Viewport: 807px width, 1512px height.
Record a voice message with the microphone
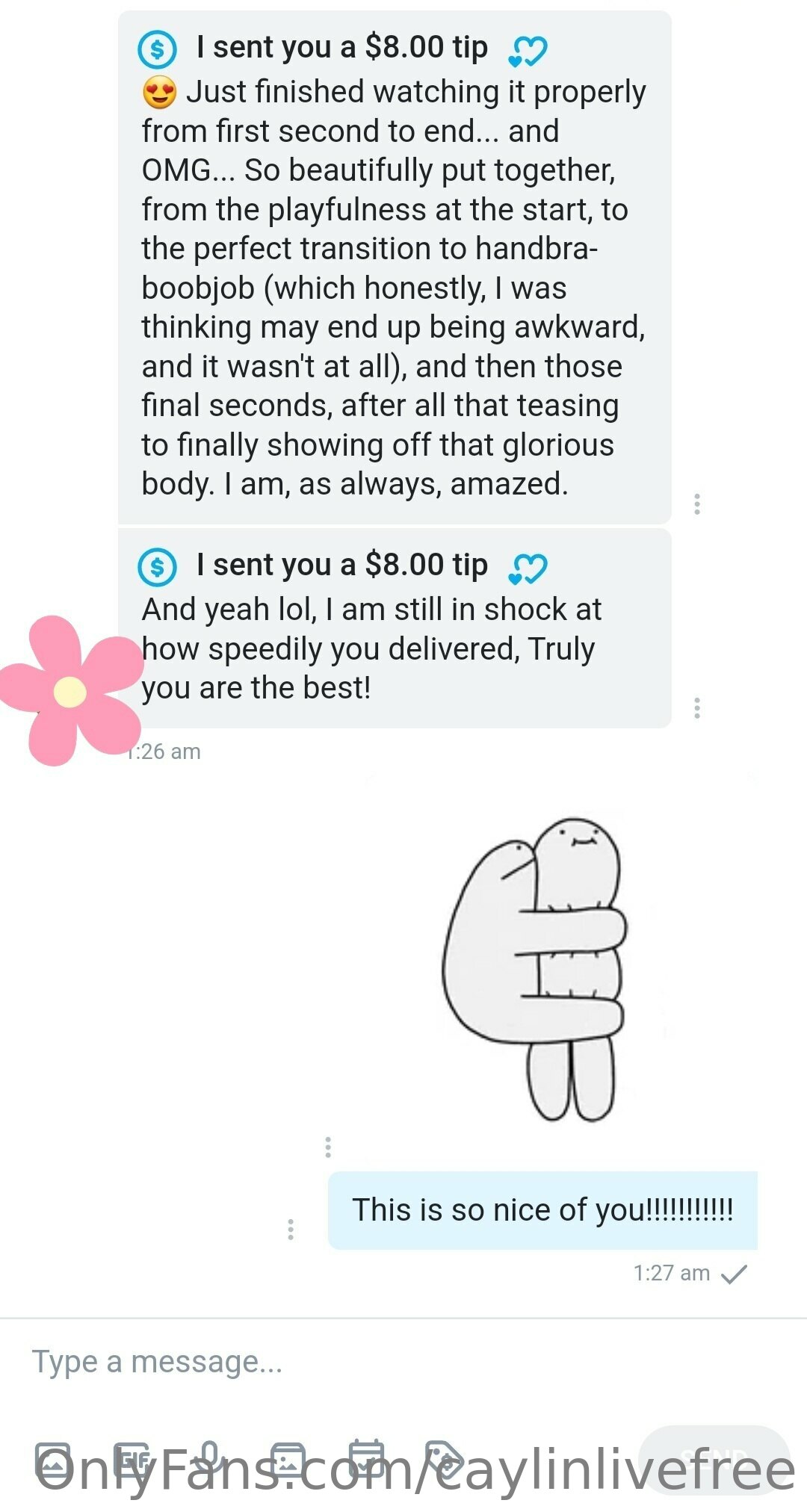[210, 1460]
